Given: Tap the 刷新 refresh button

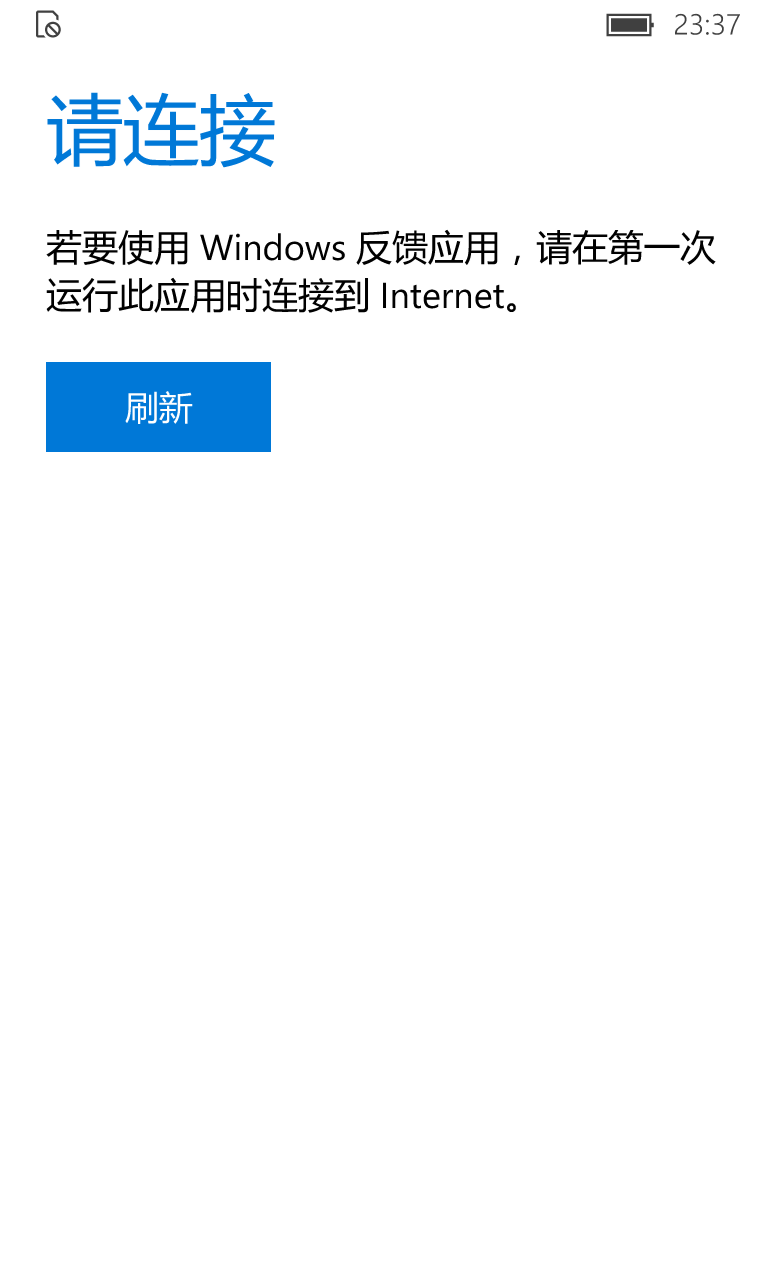Looking at the screenshot, I should [158, 407].
